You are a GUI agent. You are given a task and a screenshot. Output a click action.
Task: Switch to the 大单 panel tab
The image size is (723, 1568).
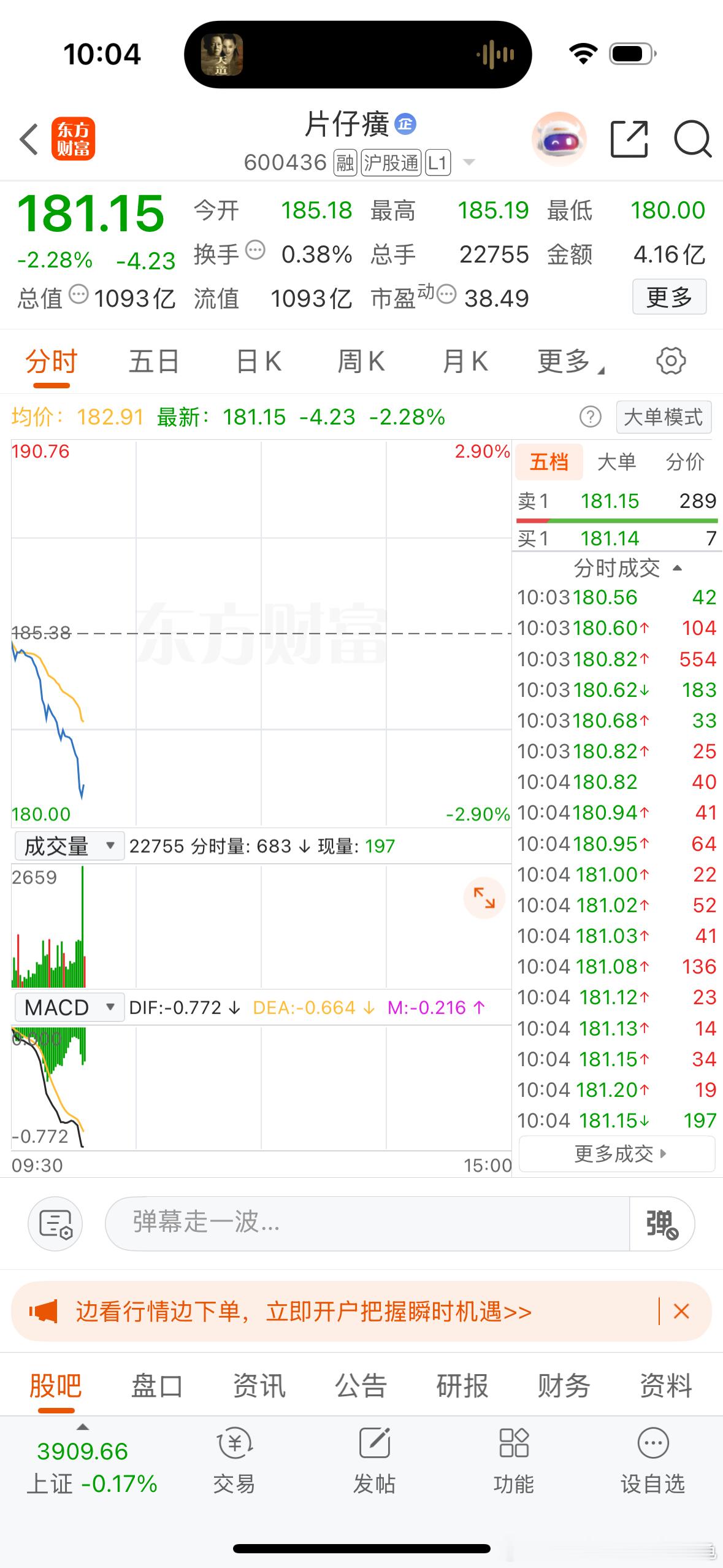[x=616, y=461]
